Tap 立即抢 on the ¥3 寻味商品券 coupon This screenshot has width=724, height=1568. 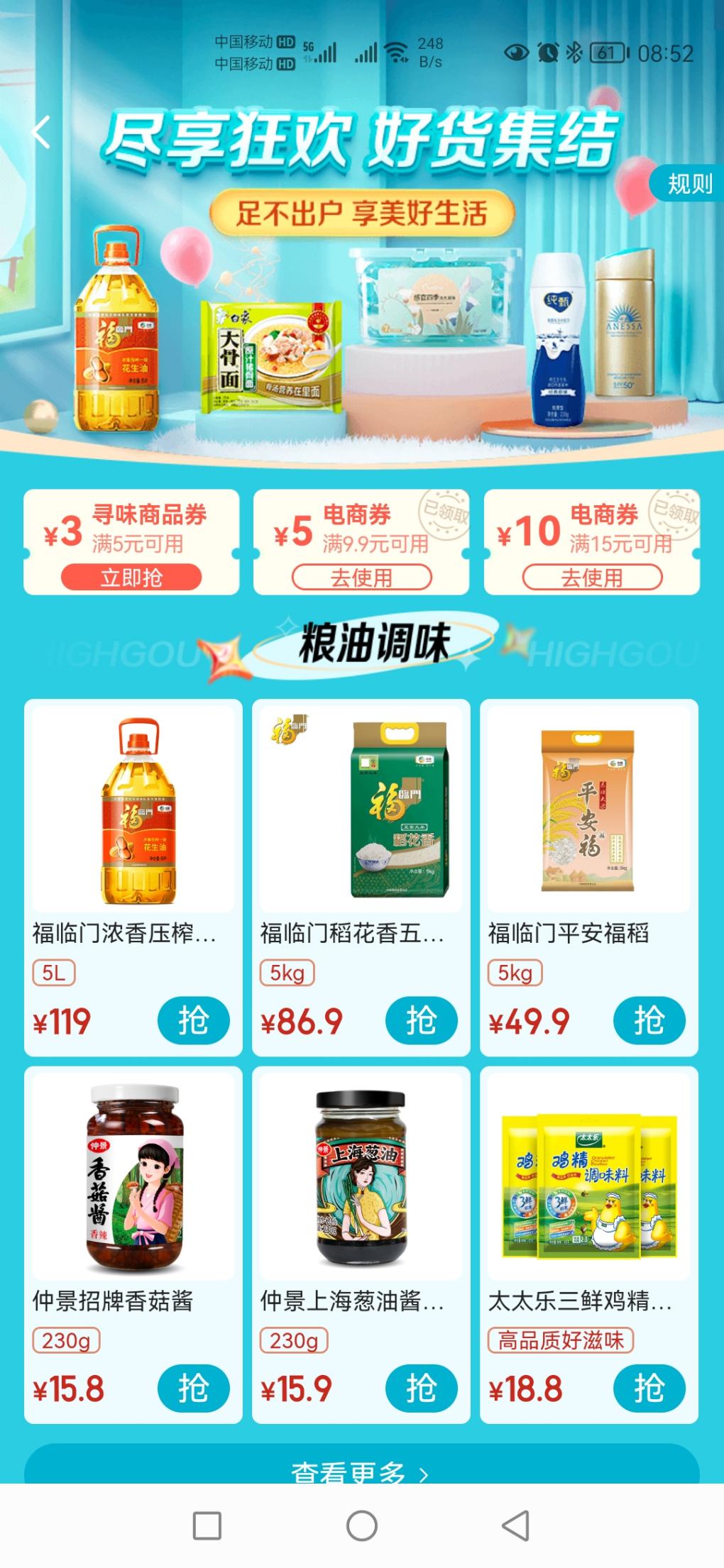[133, 576]
